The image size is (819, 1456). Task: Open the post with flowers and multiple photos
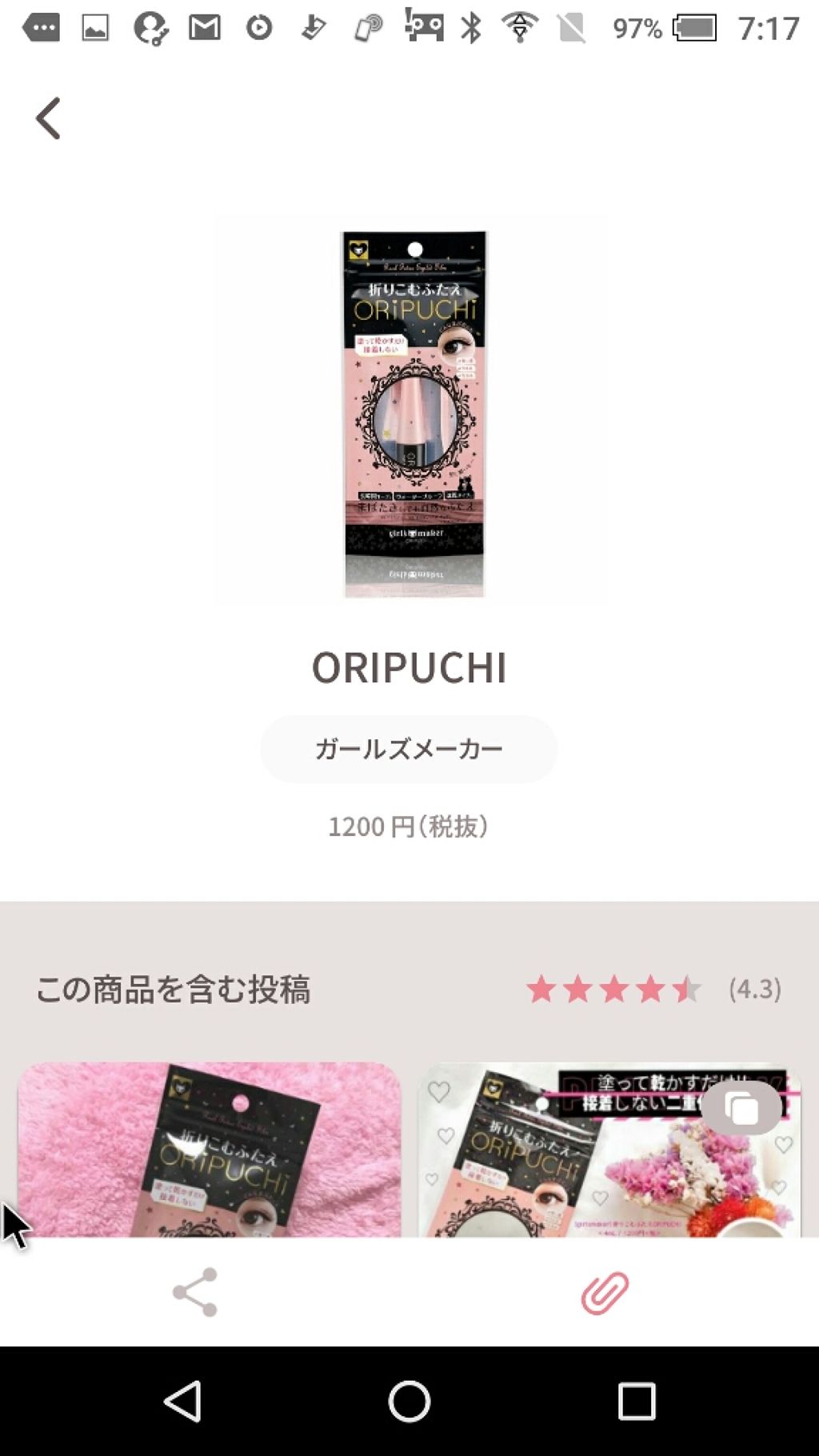pos(609,1150)
